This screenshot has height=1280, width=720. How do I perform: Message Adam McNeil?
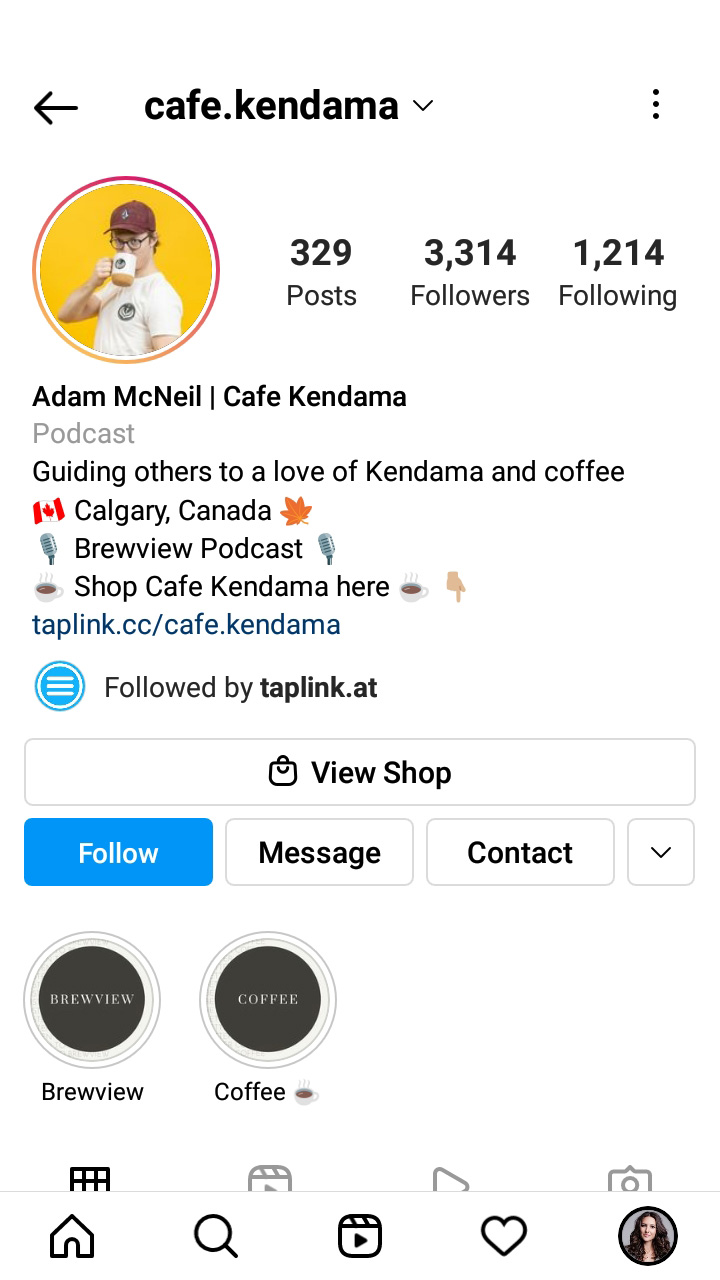(319, 852)
